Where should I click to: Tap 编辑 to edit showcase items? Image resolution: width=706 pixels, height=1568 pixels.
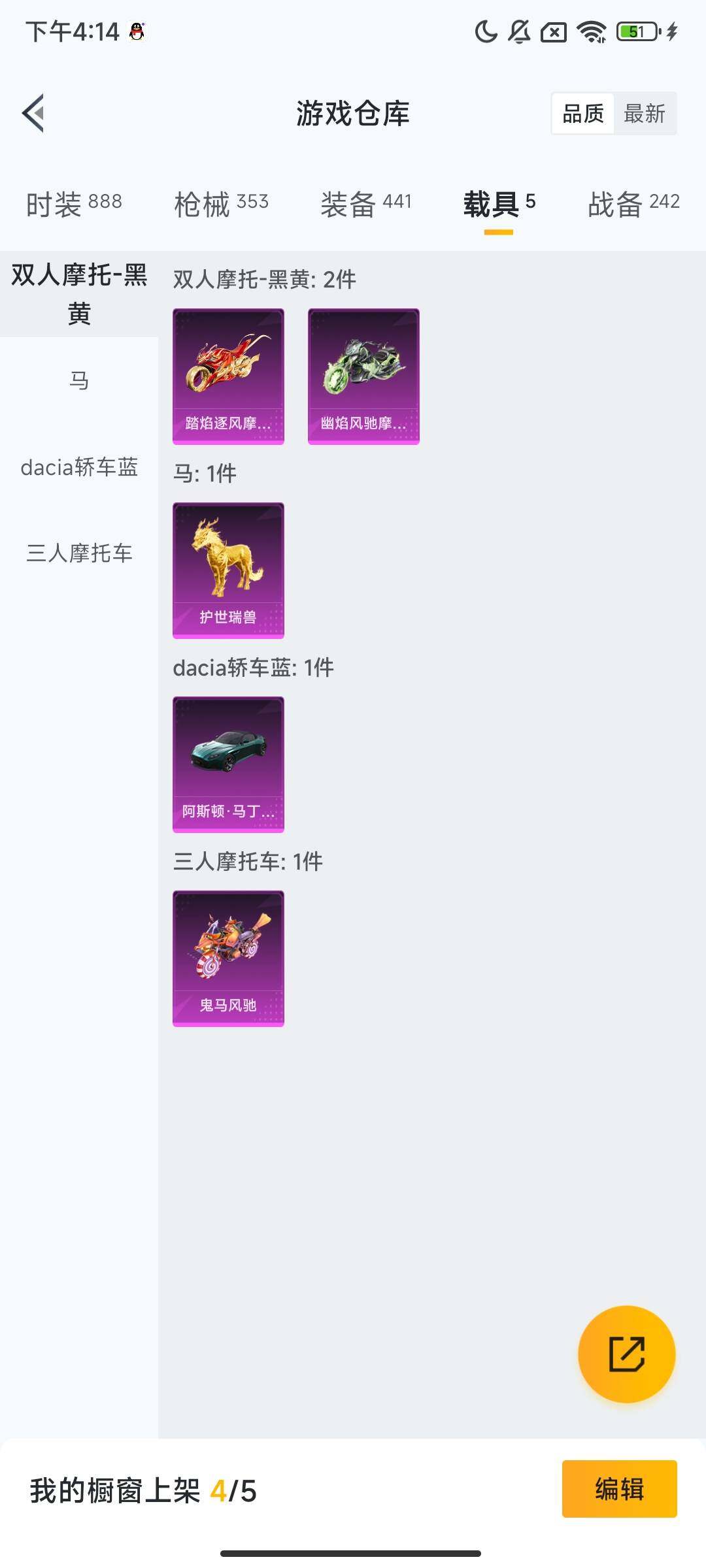point(619,1489)
